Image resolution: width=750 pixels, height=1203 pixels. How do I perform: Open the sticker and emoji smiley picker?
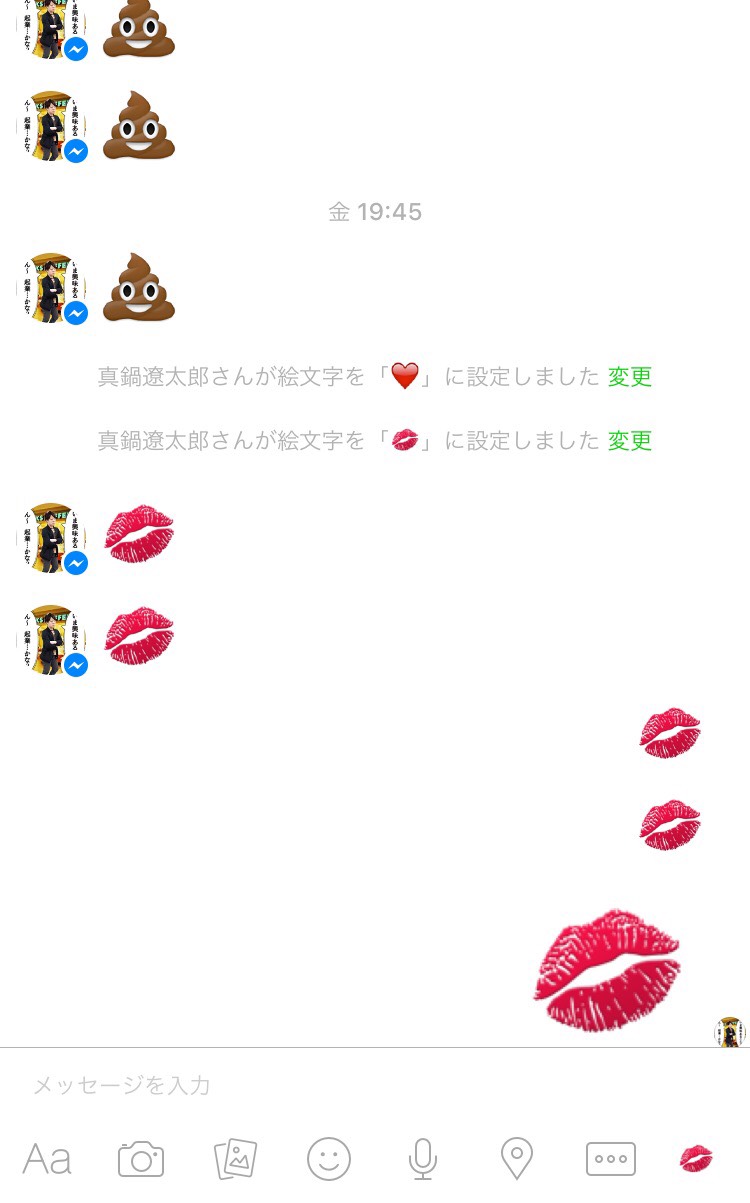329,1159
